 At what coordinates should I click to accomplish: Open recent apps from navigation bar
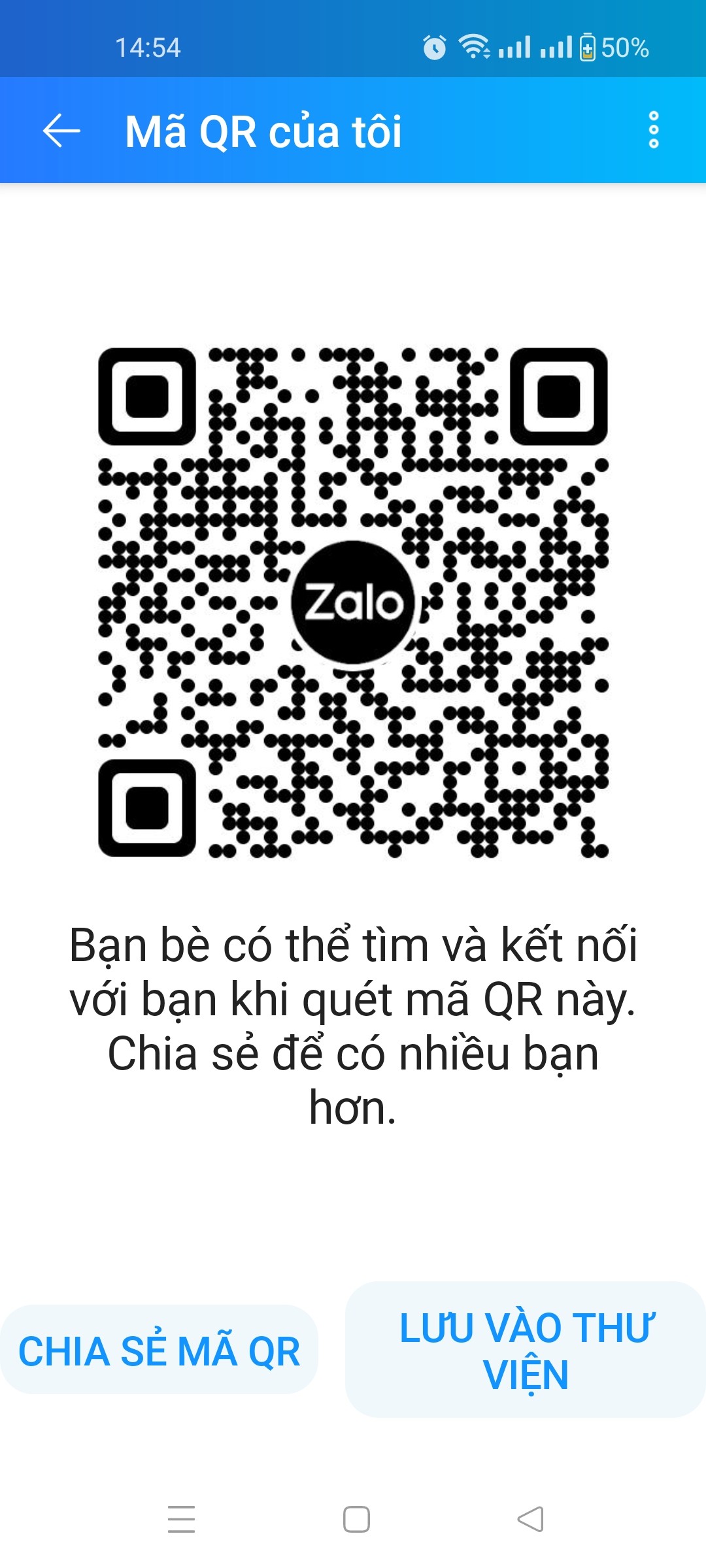coord(182,1519)
